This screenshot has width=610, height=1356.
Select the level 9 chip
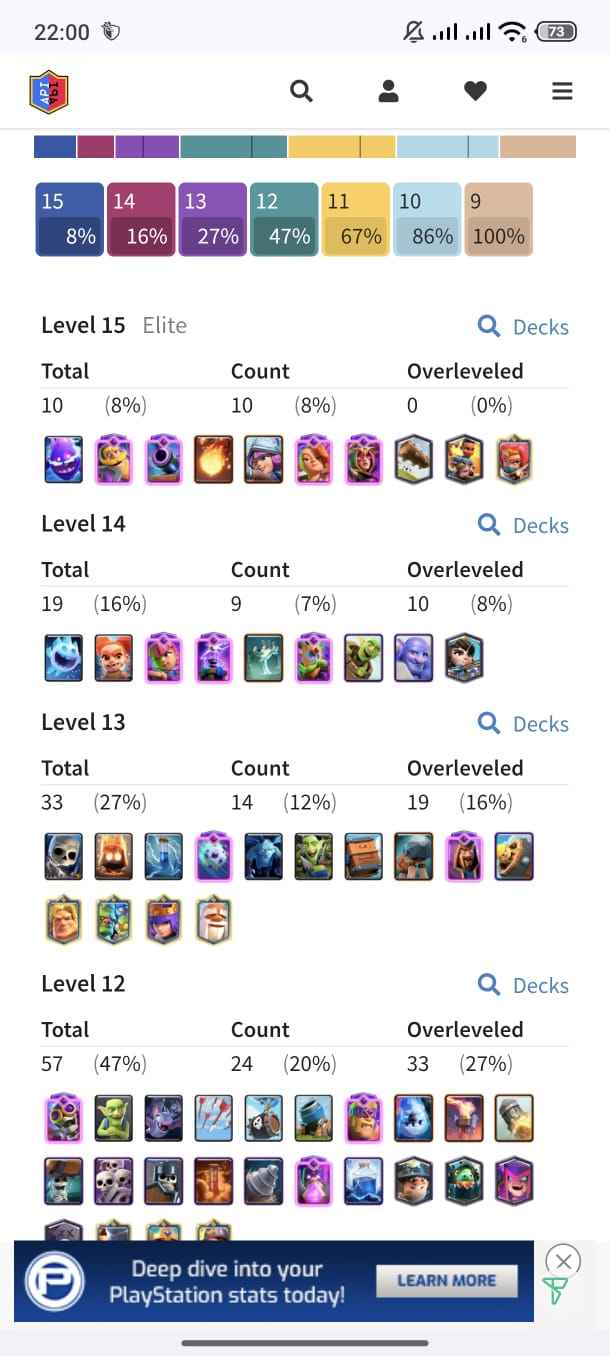(x=499, y=219)
